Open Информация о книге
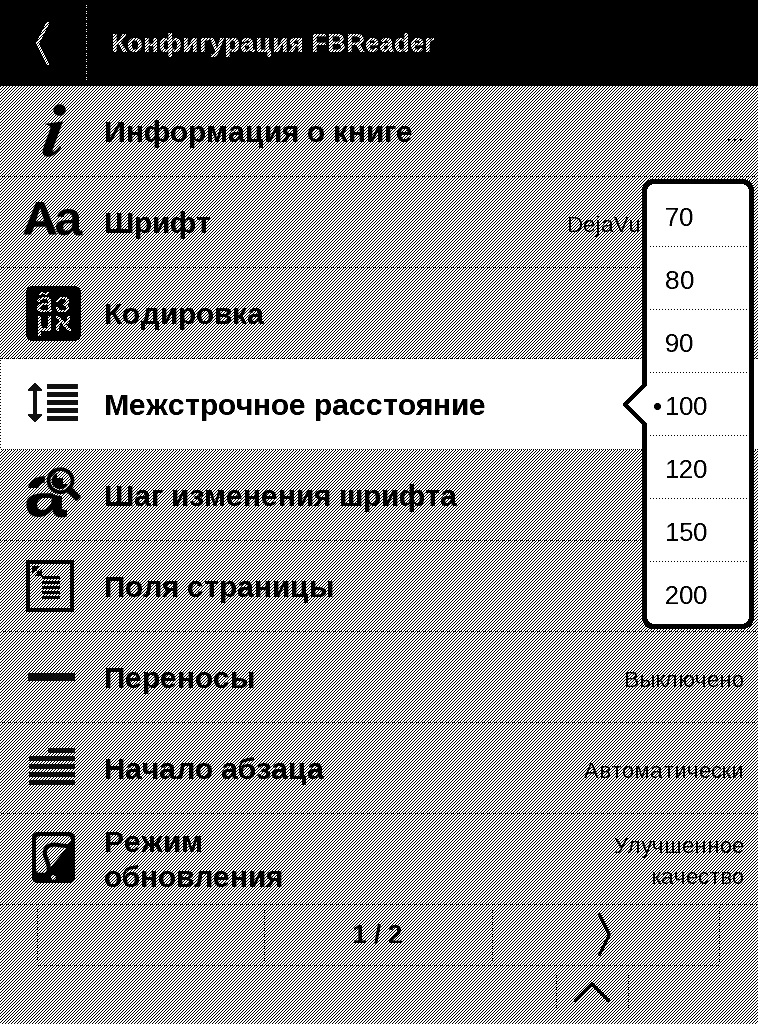Image resolution: width=758 pixels, height=1024 pixels. point(258,132)
